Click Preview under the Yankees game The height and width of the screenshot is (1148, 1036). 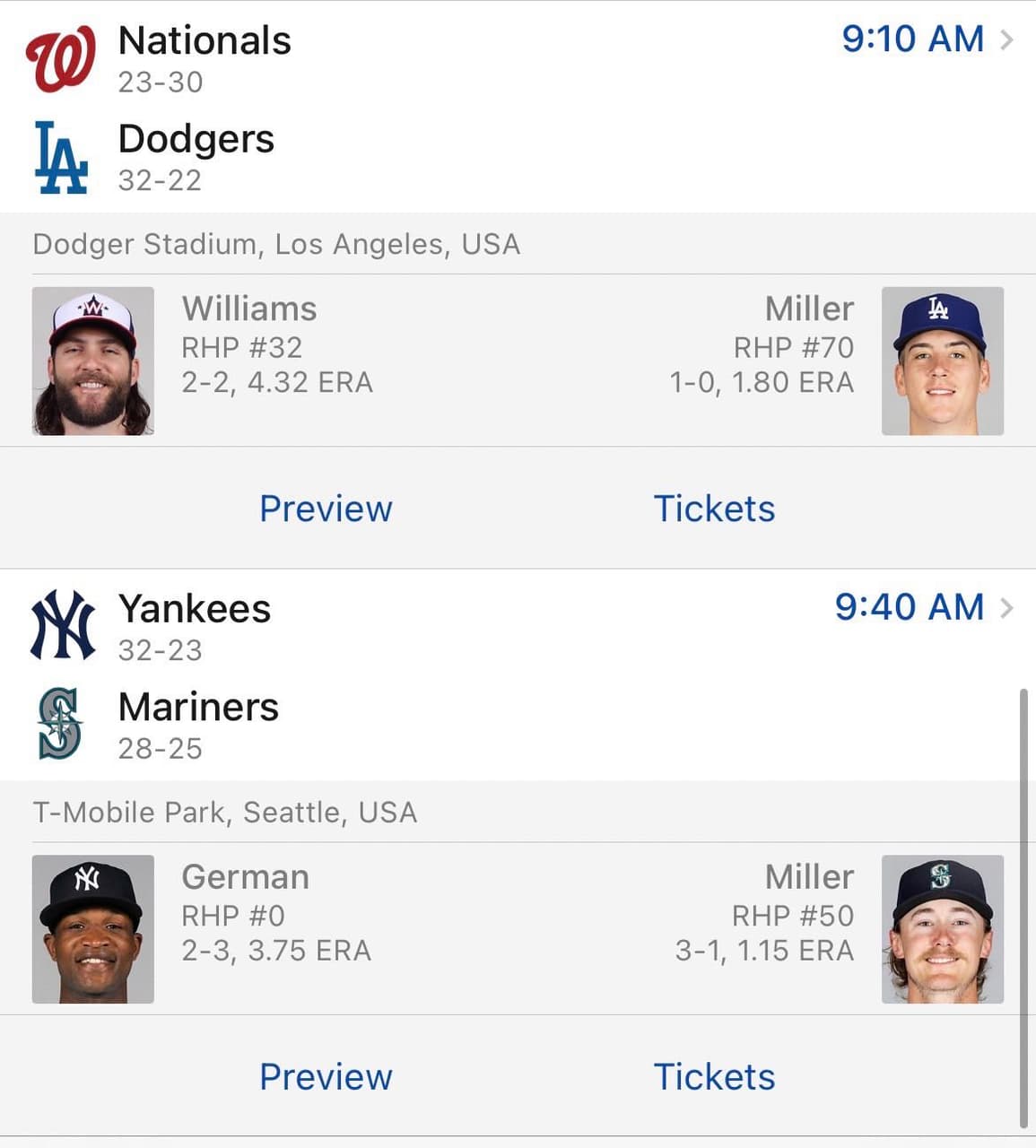point(325,1077)
